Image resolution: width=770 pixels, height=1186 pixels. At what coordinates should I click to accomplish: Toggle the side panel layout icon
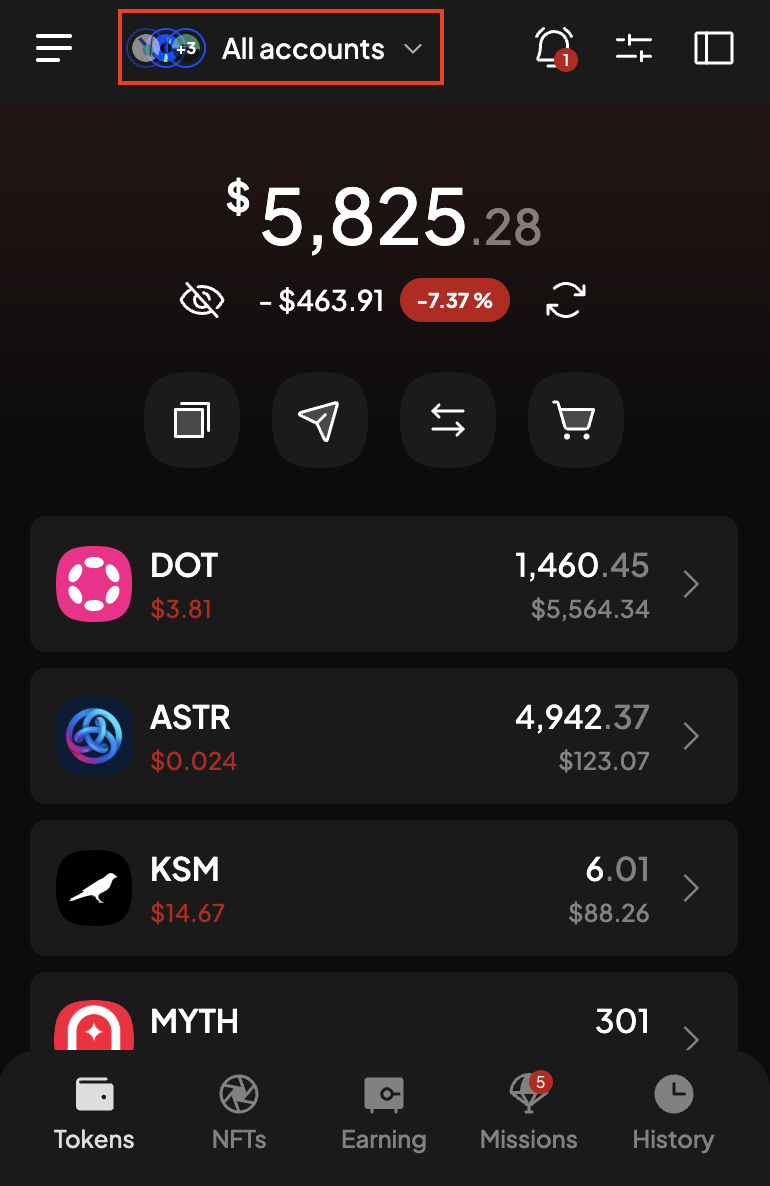714,48
